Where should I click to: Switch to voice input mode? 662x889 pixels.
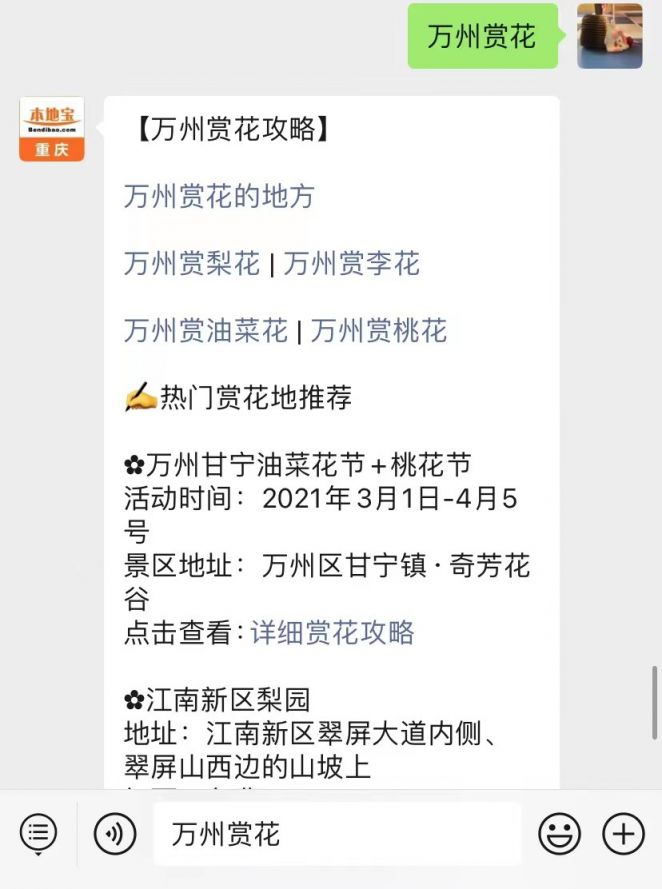tap(115, 833)
